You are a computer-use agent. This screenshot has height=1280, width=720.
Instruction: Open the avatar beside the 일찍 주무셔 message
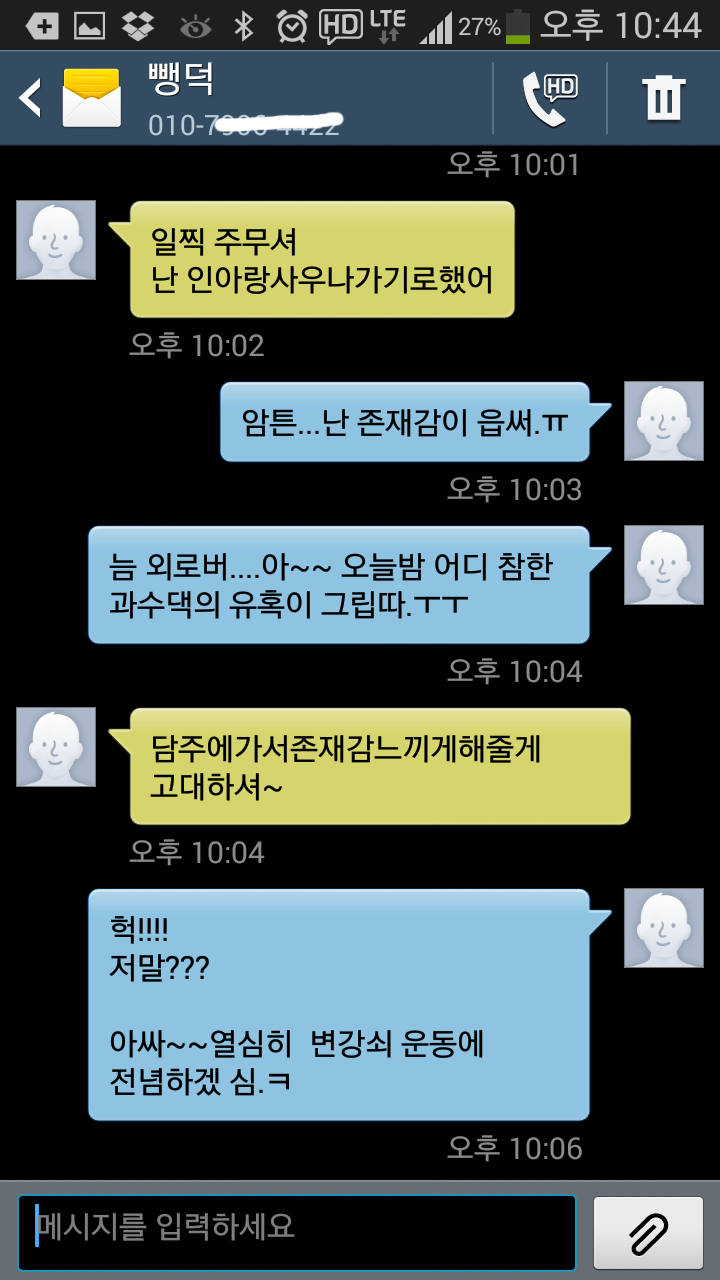pyautogui.click(x=56, y=240)
